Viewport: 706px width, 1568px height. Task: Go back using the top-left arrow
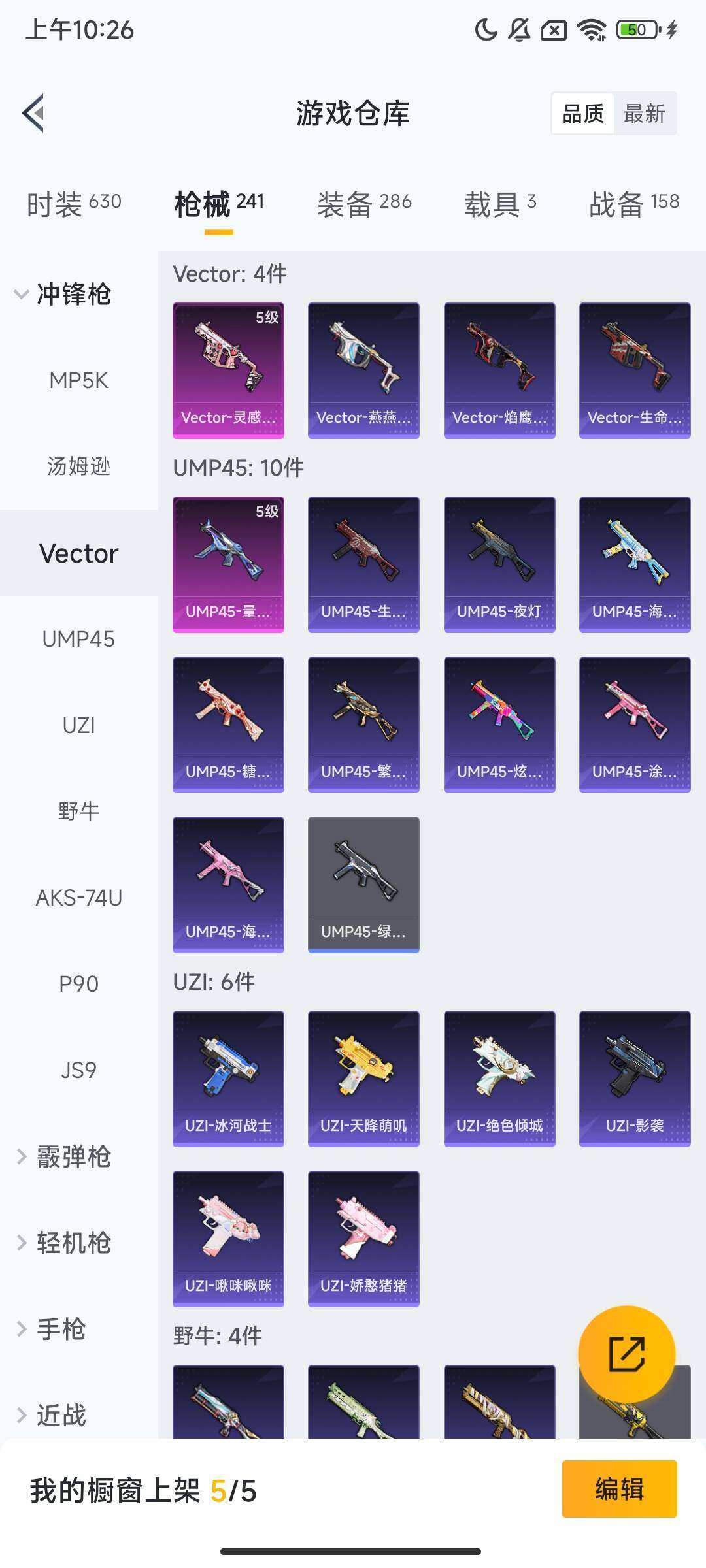click(x=34, y=113)
